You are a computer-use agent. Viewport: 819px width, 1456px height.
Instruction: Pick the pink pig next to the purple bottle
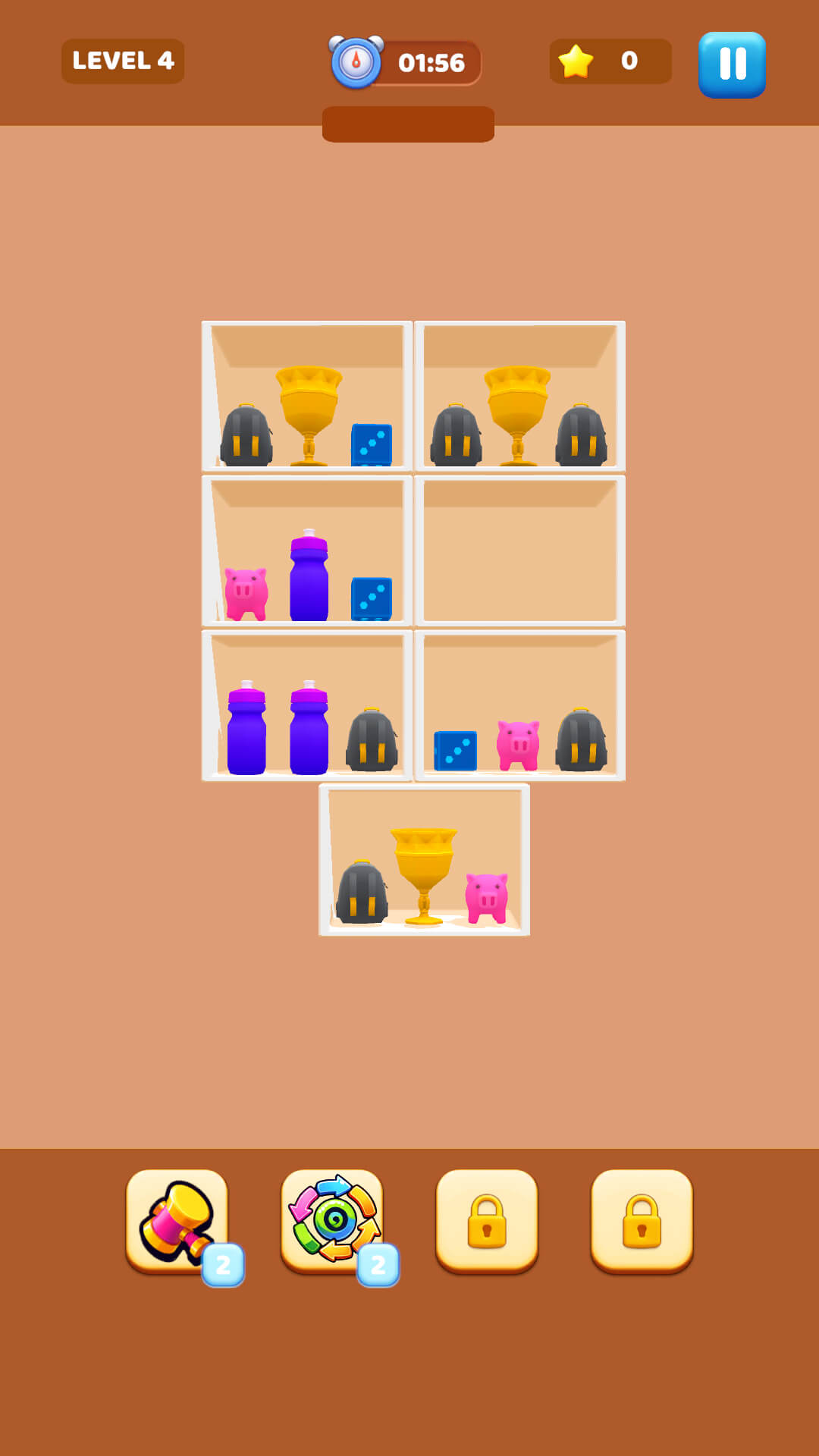246,594
